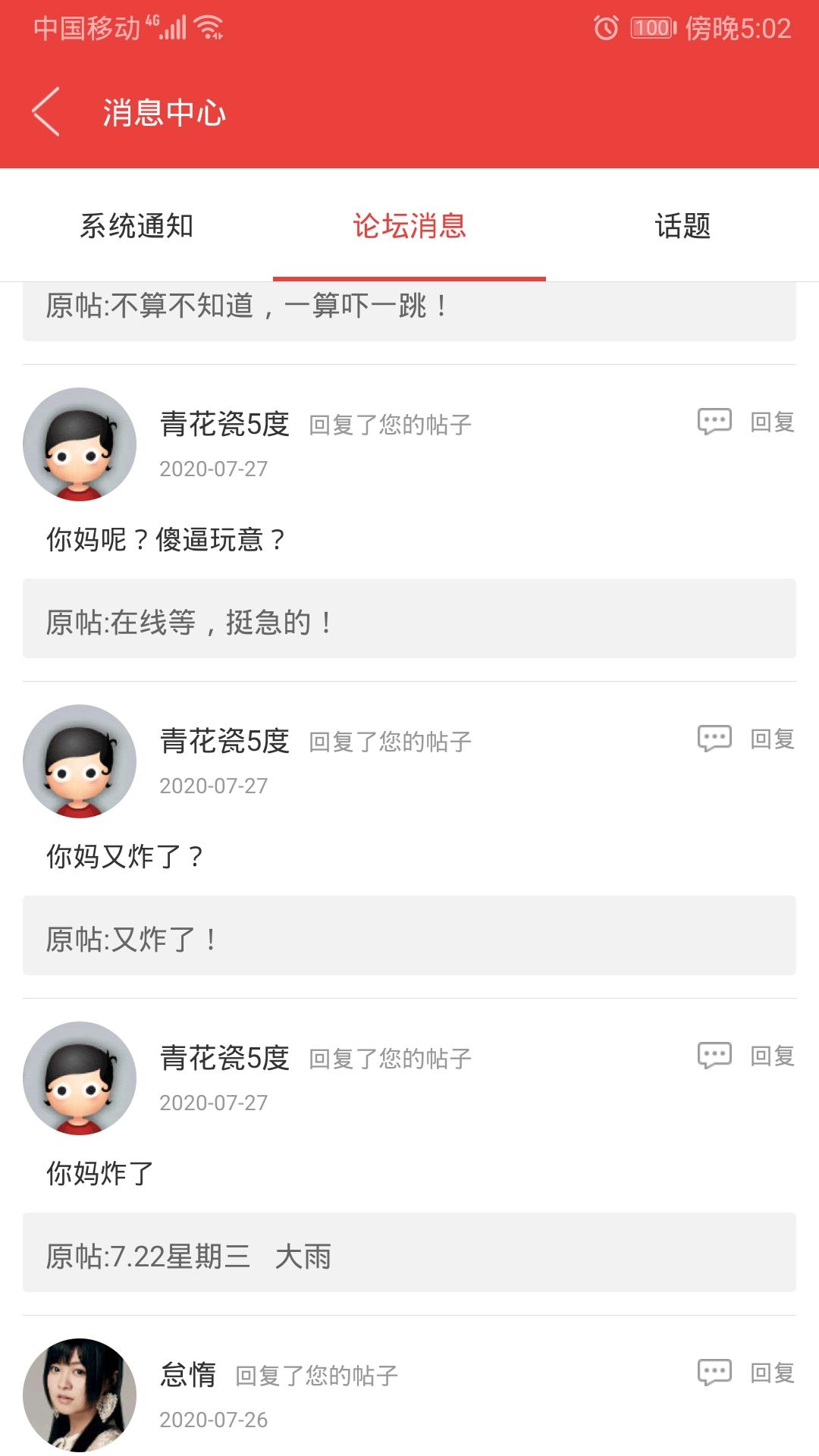The width and height of the screenshot is (819, 1456).
Task: Switch to the 系统通知 tab
Action: tap(136, 226)
